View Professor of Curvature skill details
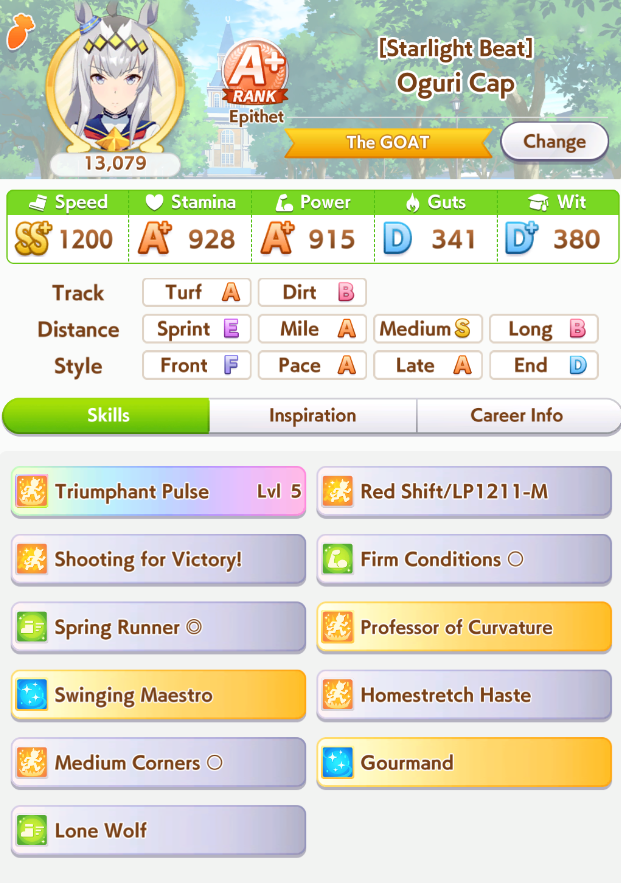The height and width of the screenshot is (883, 621). 464,628
